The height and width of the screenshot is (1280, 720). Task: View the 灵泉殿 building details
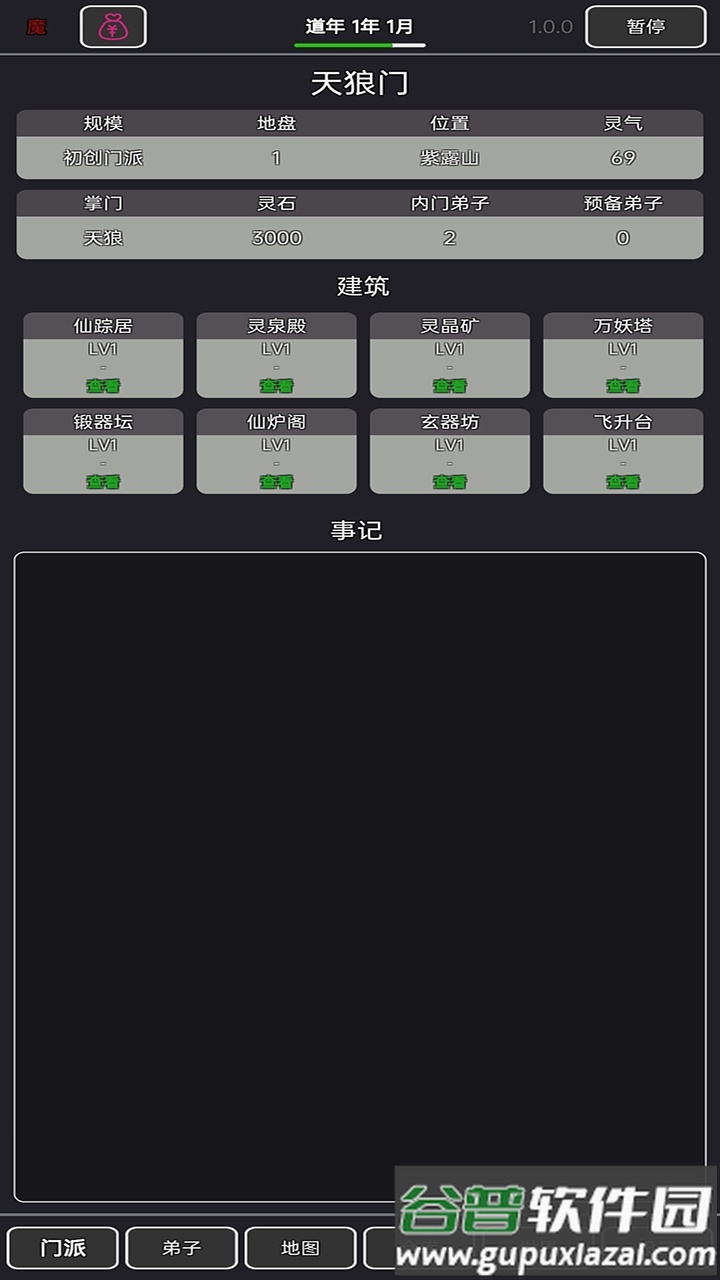coord(276,384)
